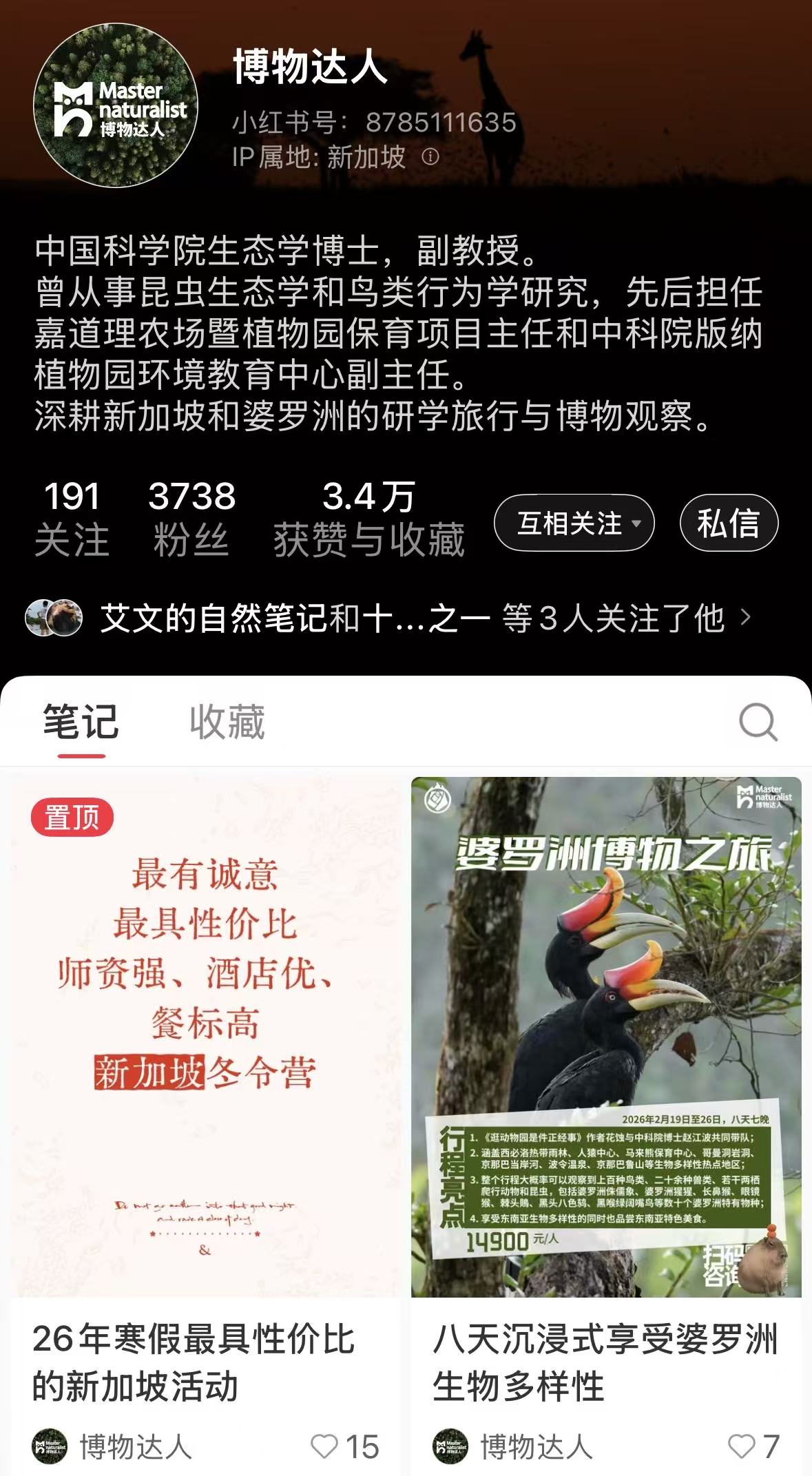
Task: Open the pinned 新加坡冬令营 note
Action: tap(205, 1037)
